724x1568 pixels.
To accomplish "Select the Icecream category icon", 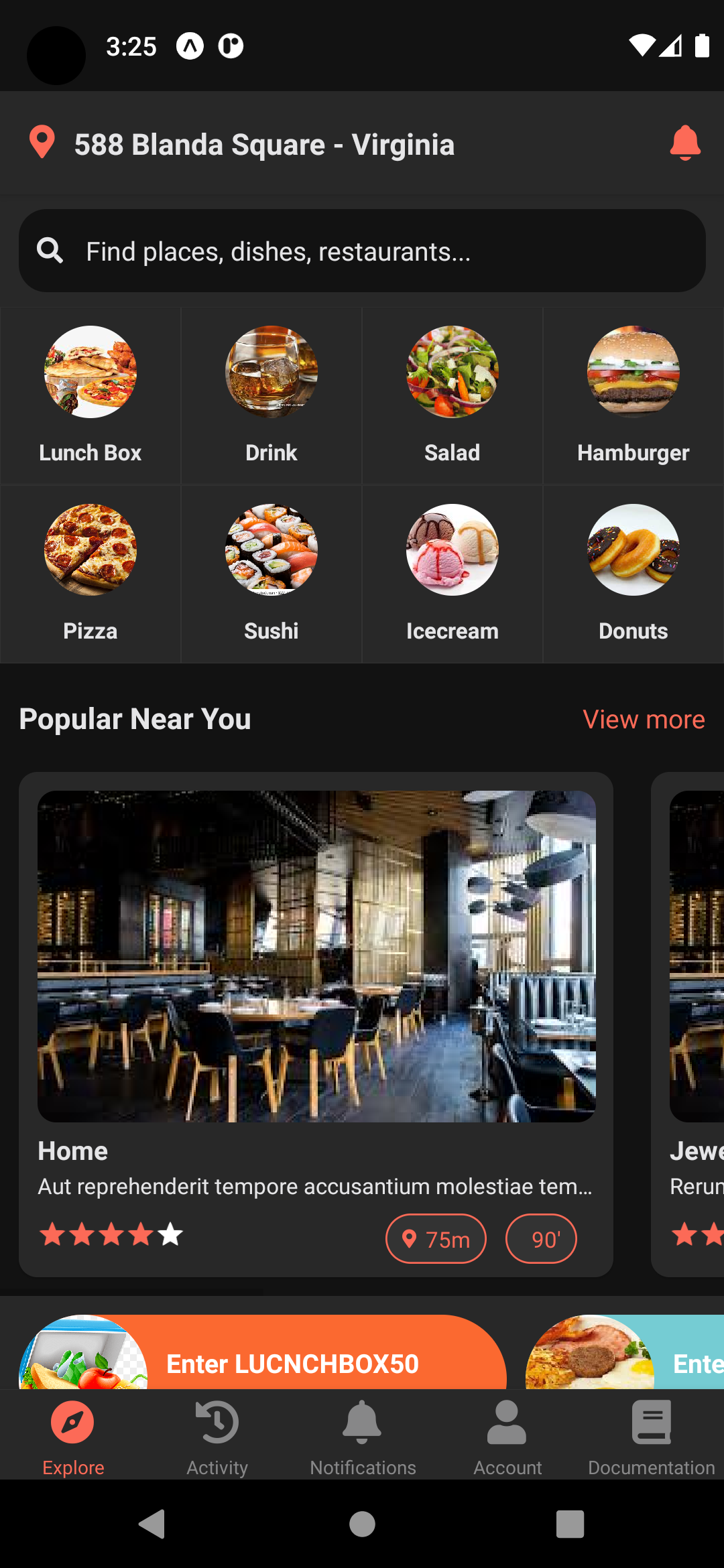I will (x=452, y=549).
